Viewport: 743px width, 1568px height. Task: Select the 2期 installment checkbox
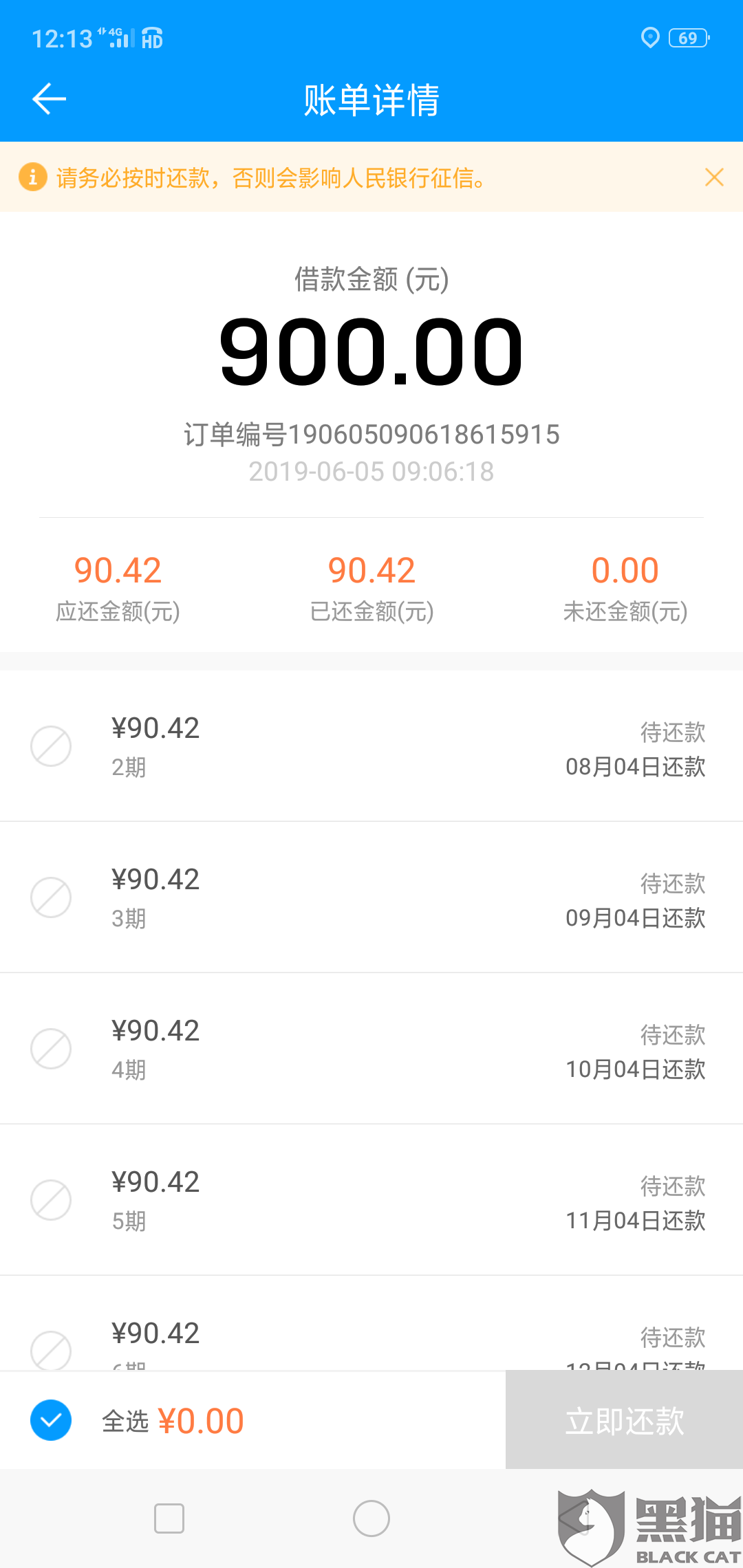(51, 746)
